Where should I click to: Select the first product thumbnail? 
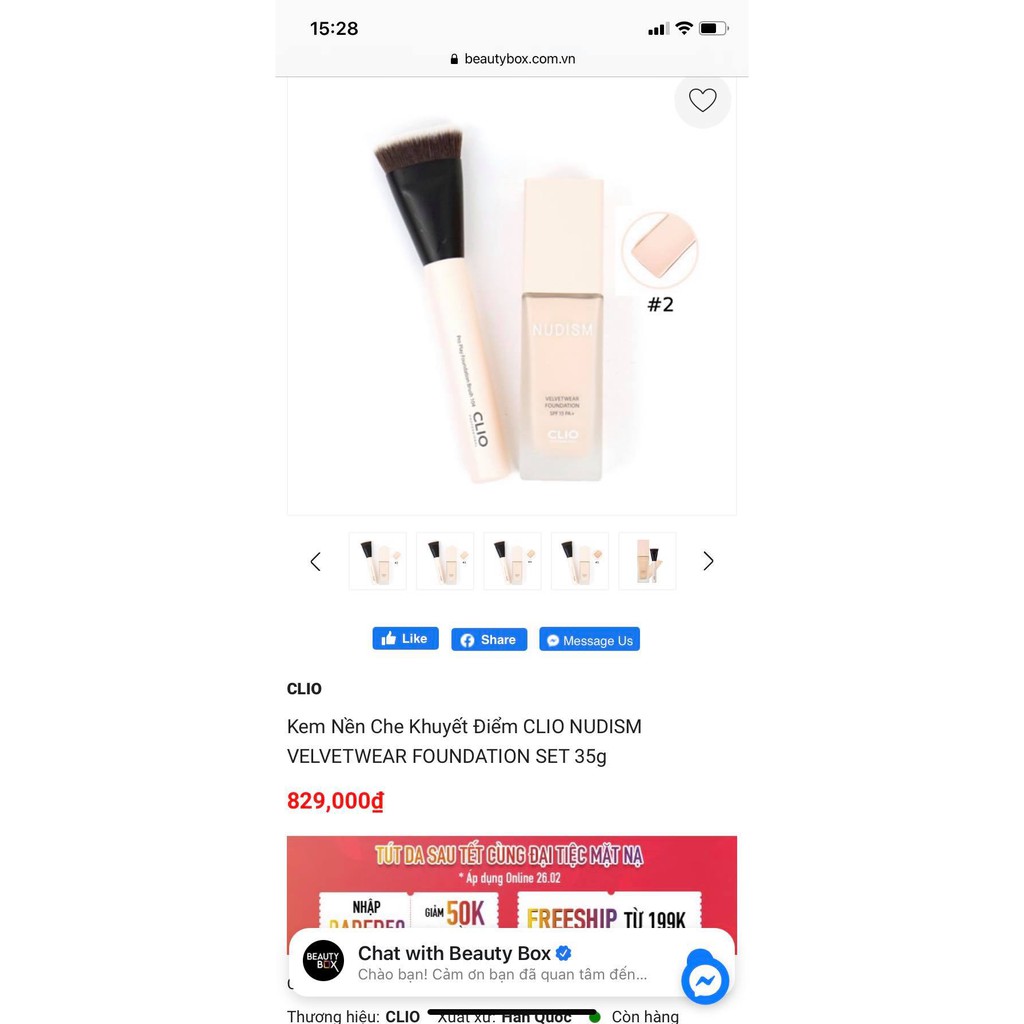[x=378, y=561]
